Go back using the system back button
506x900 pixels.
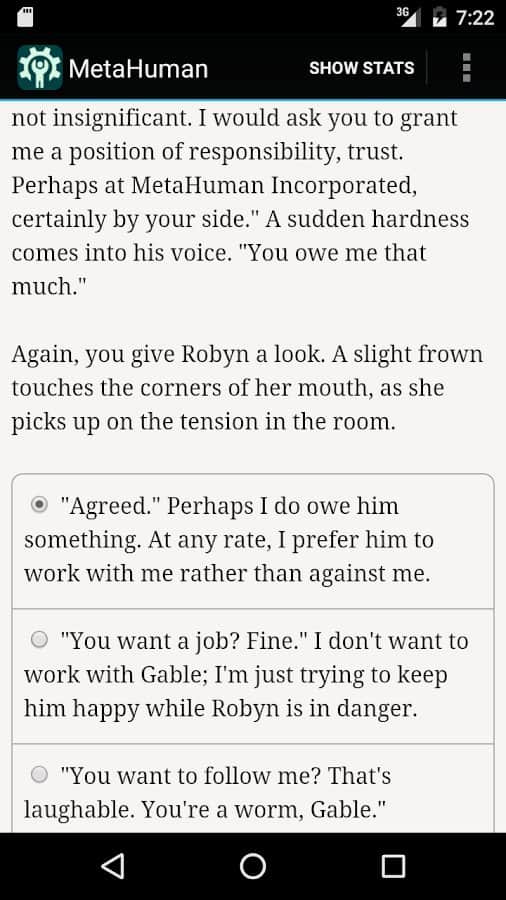coord(113,866)
